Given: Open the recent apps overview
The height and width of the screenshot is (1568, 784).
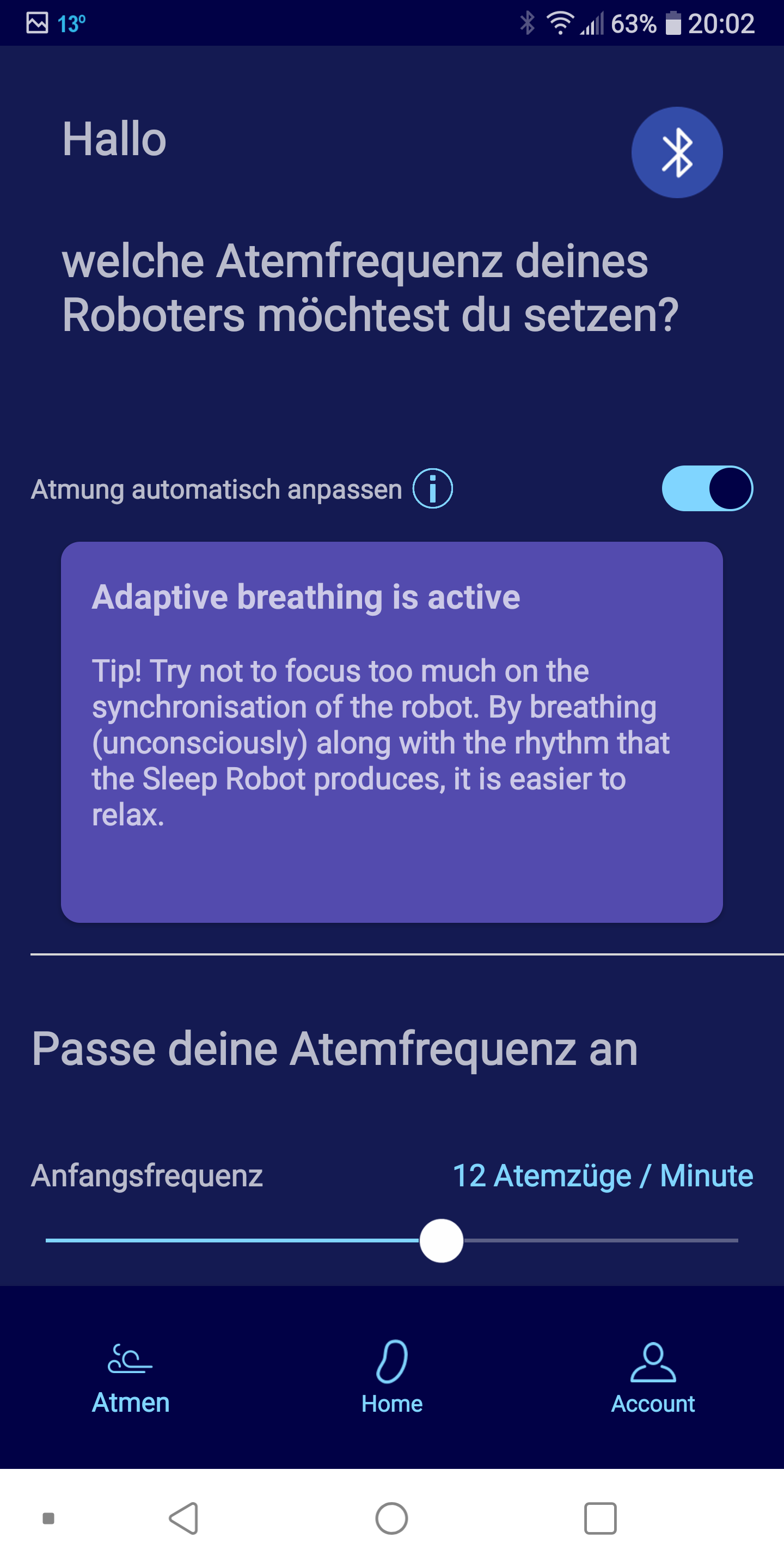Looking at the screenshot, I should [599, 1517].
